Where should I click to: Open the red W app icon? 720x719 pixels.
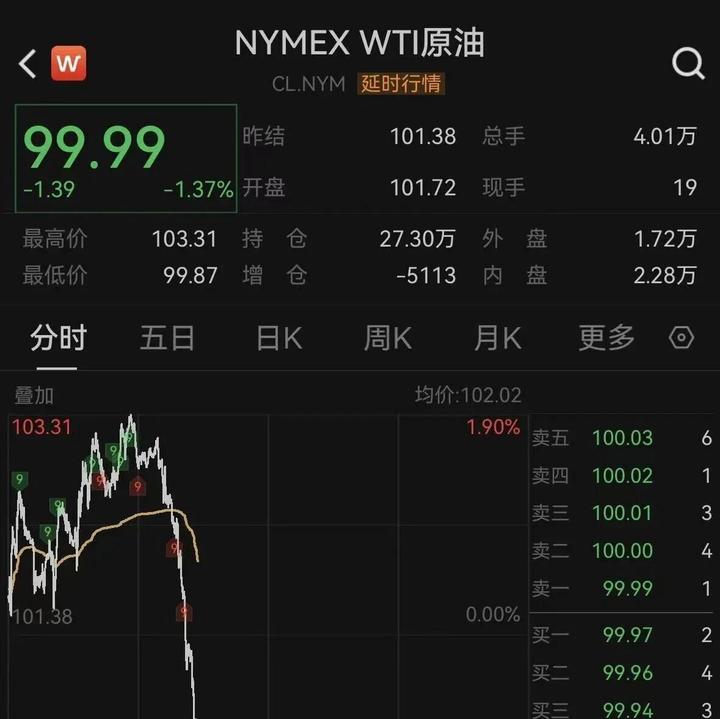(69, 64)
